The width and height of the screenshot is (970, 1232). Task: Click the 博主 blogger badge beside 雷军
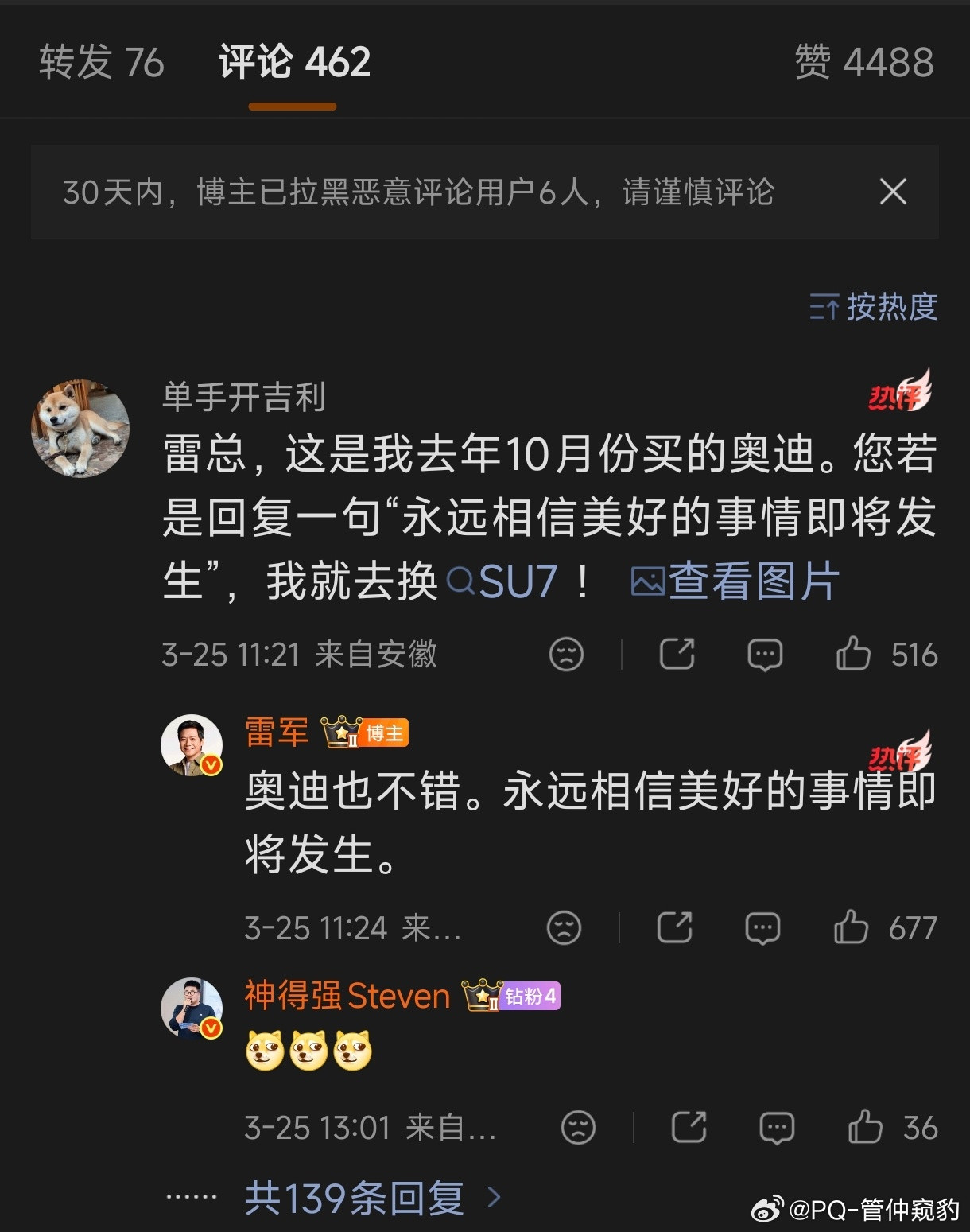pyautogui.click(x=386, y=733)
